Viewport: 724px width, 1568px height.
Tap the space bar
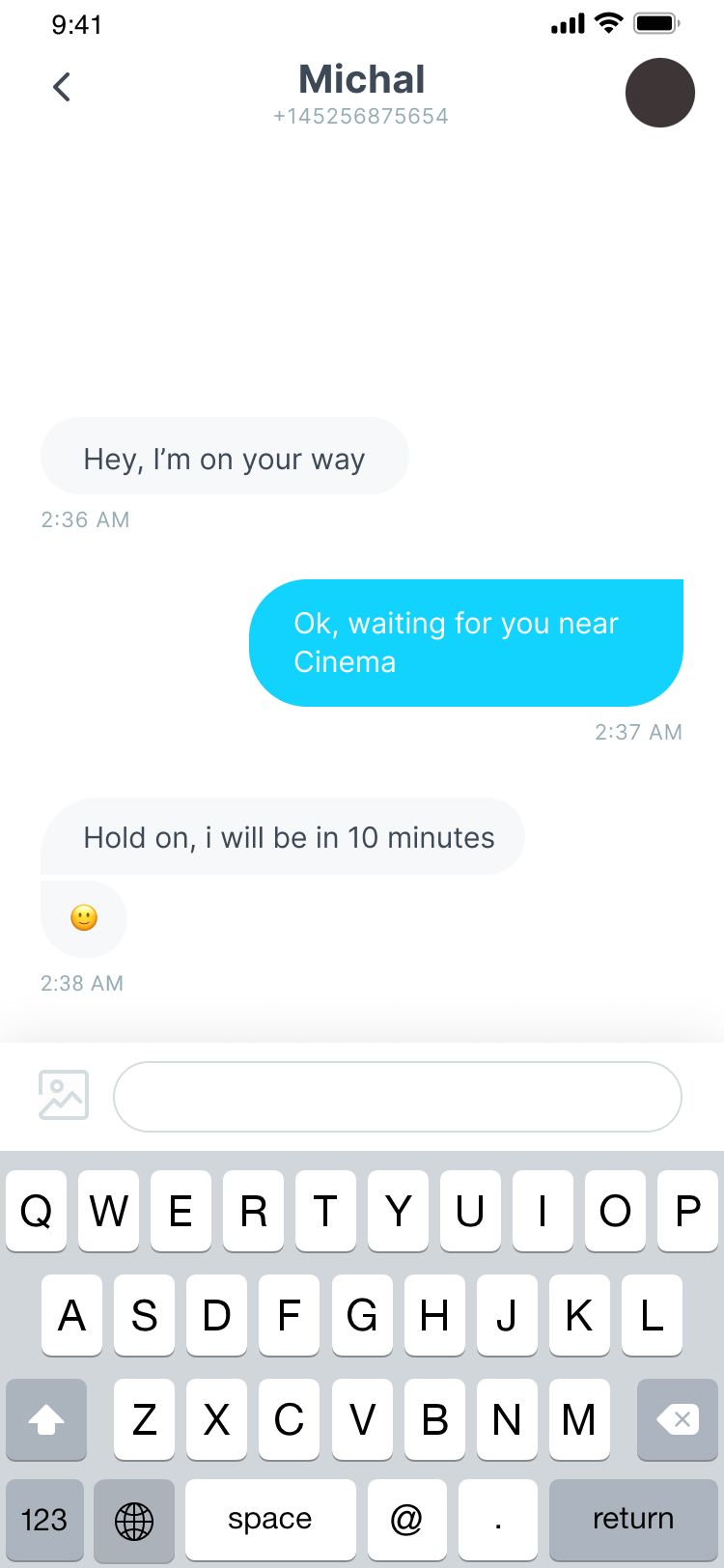(x=270, y=1520)
